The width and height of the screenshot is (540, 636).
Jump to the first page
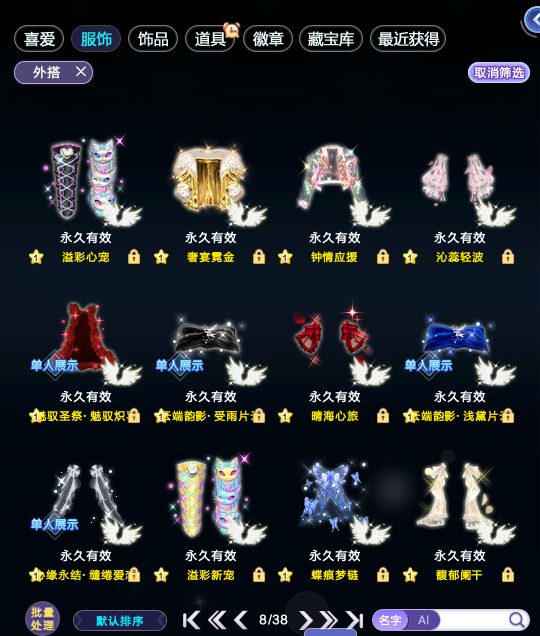[191, 620]
